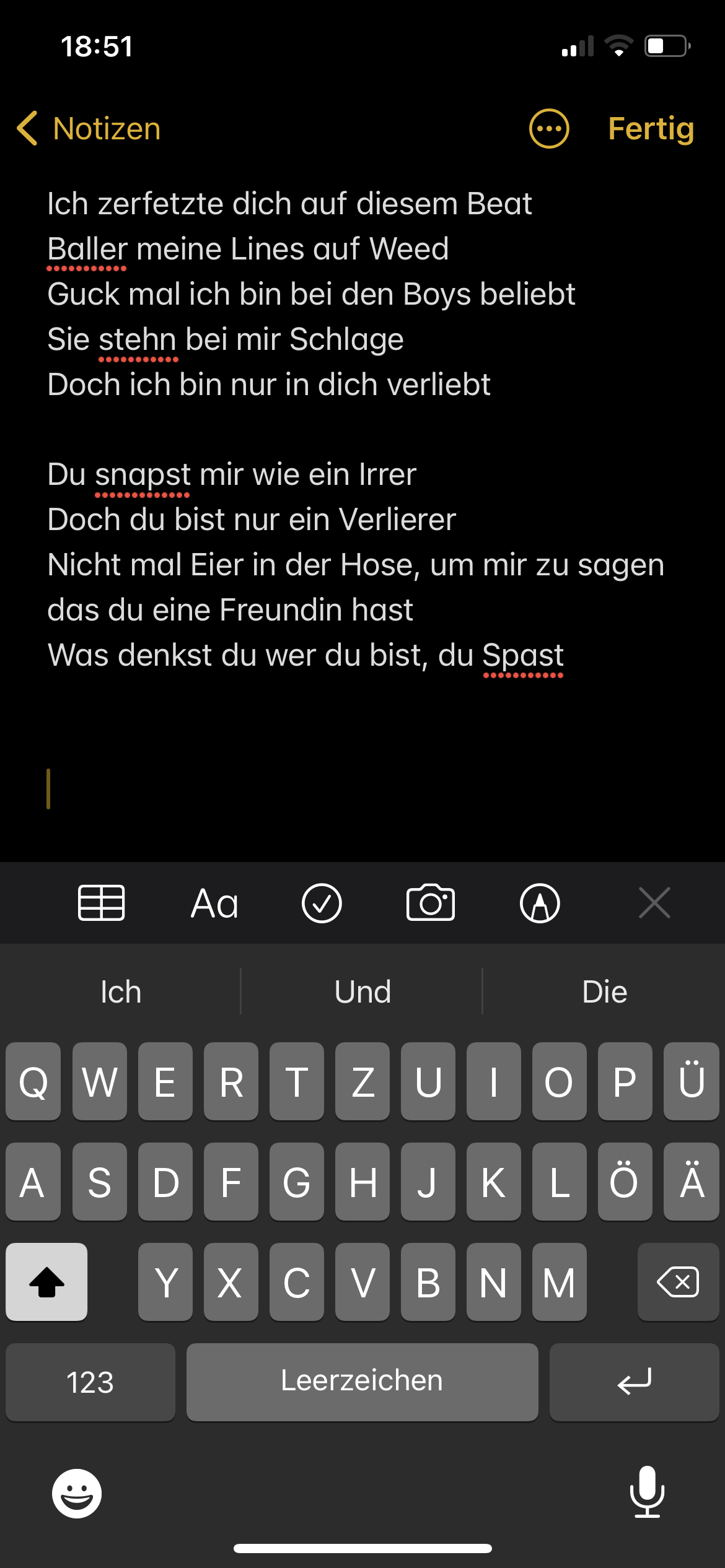725x1568 pixels.
Task: Tap the backspace key
Action: click(677, 1282)
